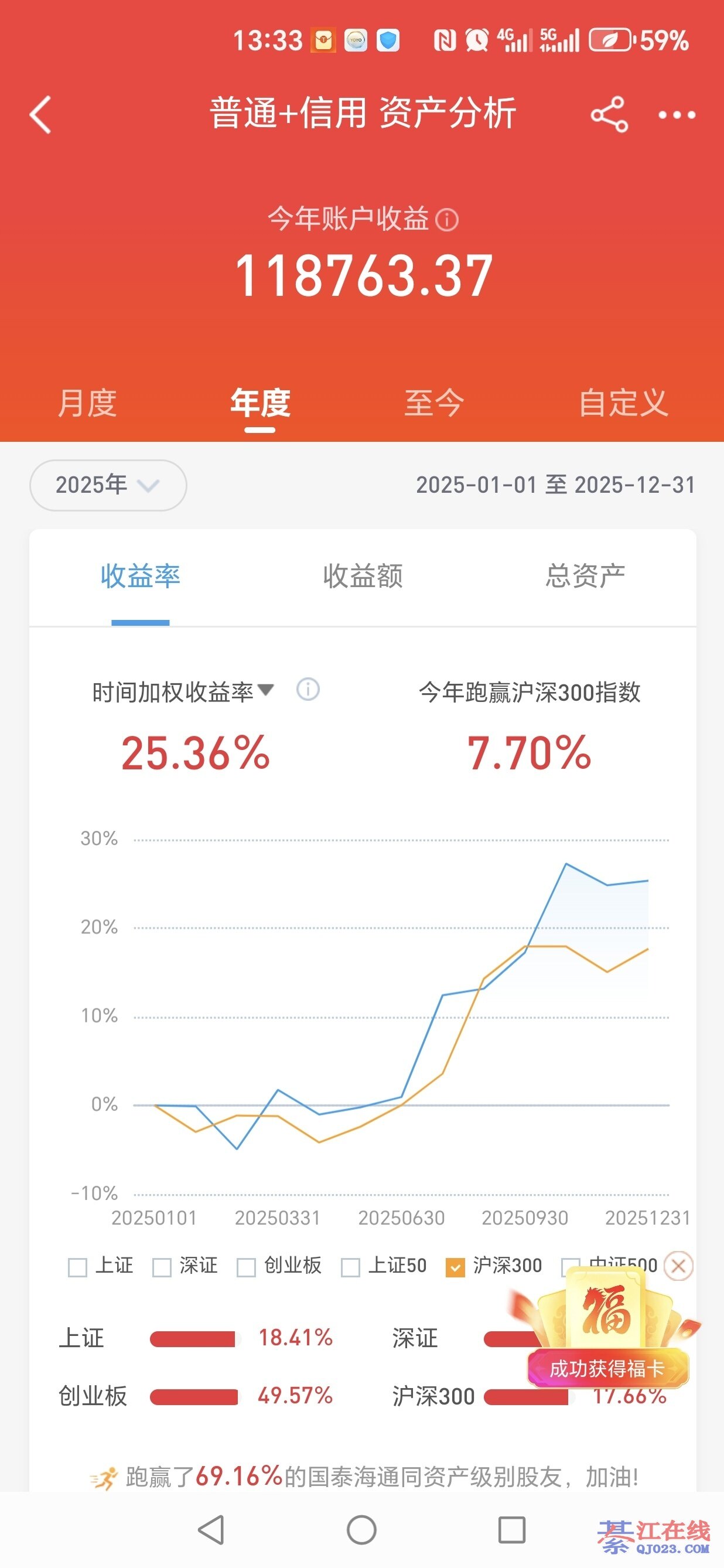Switch to the 月度 tab
Viewport: 724px width, 1568px height.
point(88,403)
